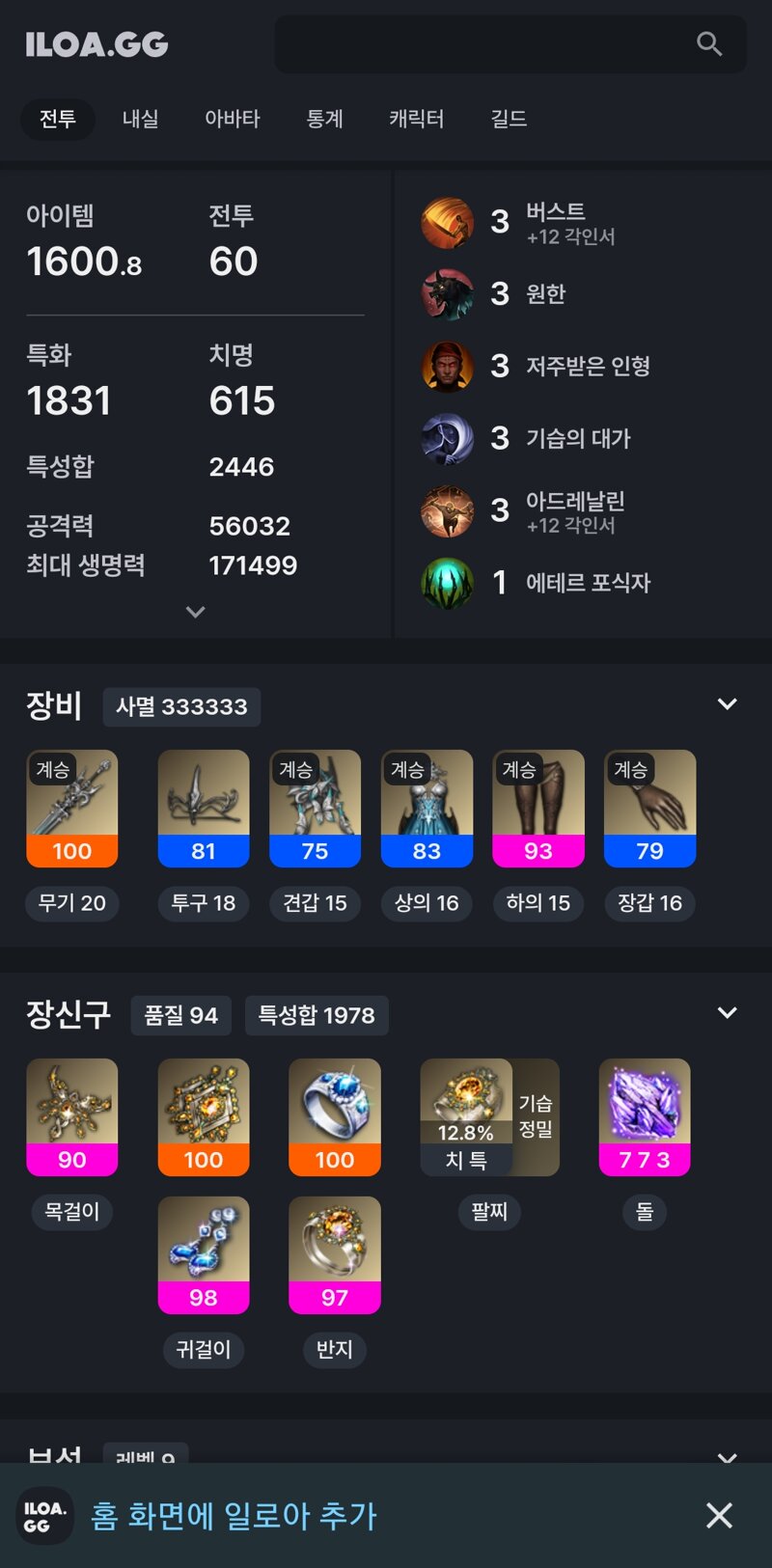Expand the 장비 section

[727, 704]
